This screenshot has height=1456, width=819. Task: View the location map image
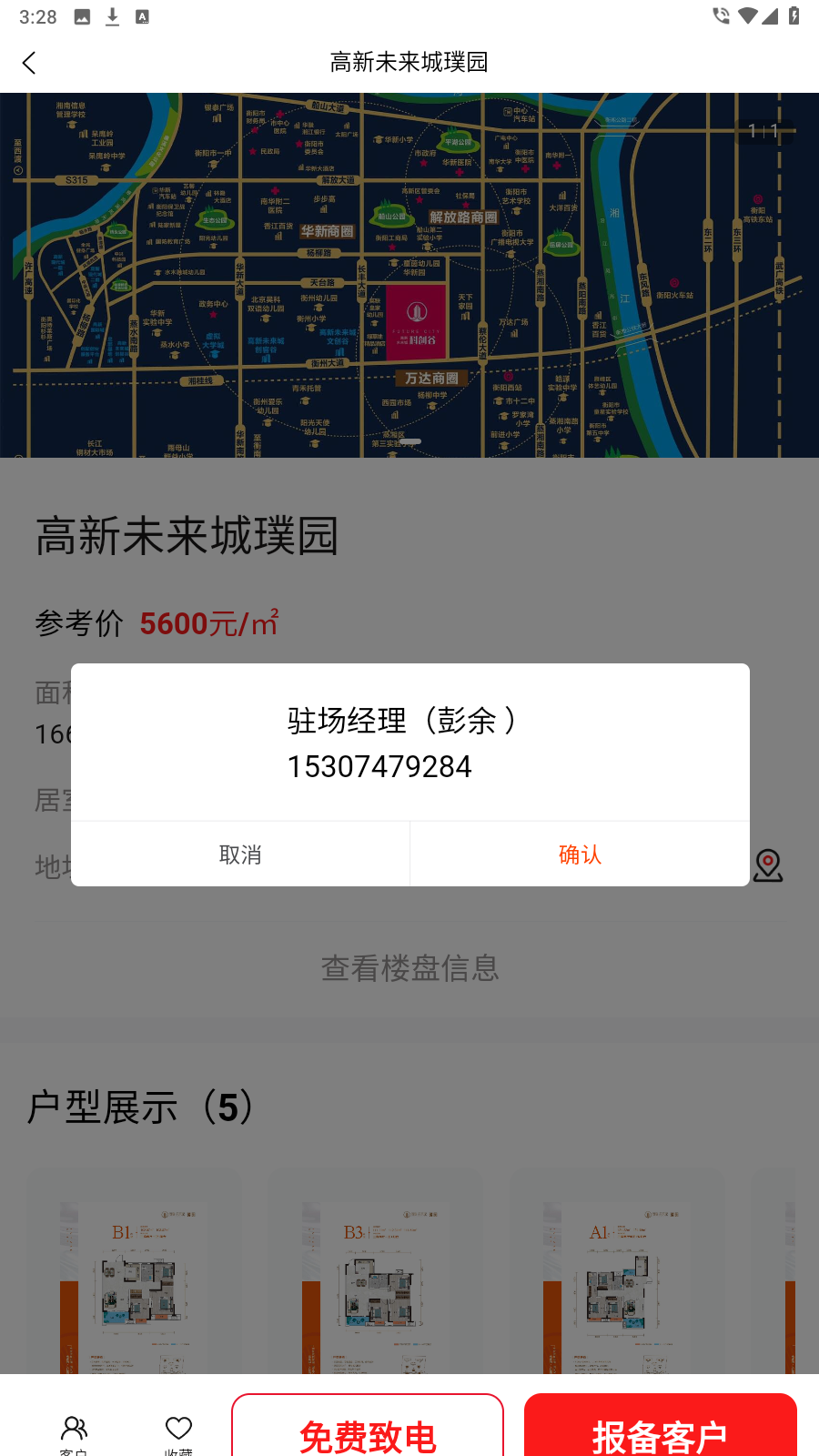click(409, 275)
